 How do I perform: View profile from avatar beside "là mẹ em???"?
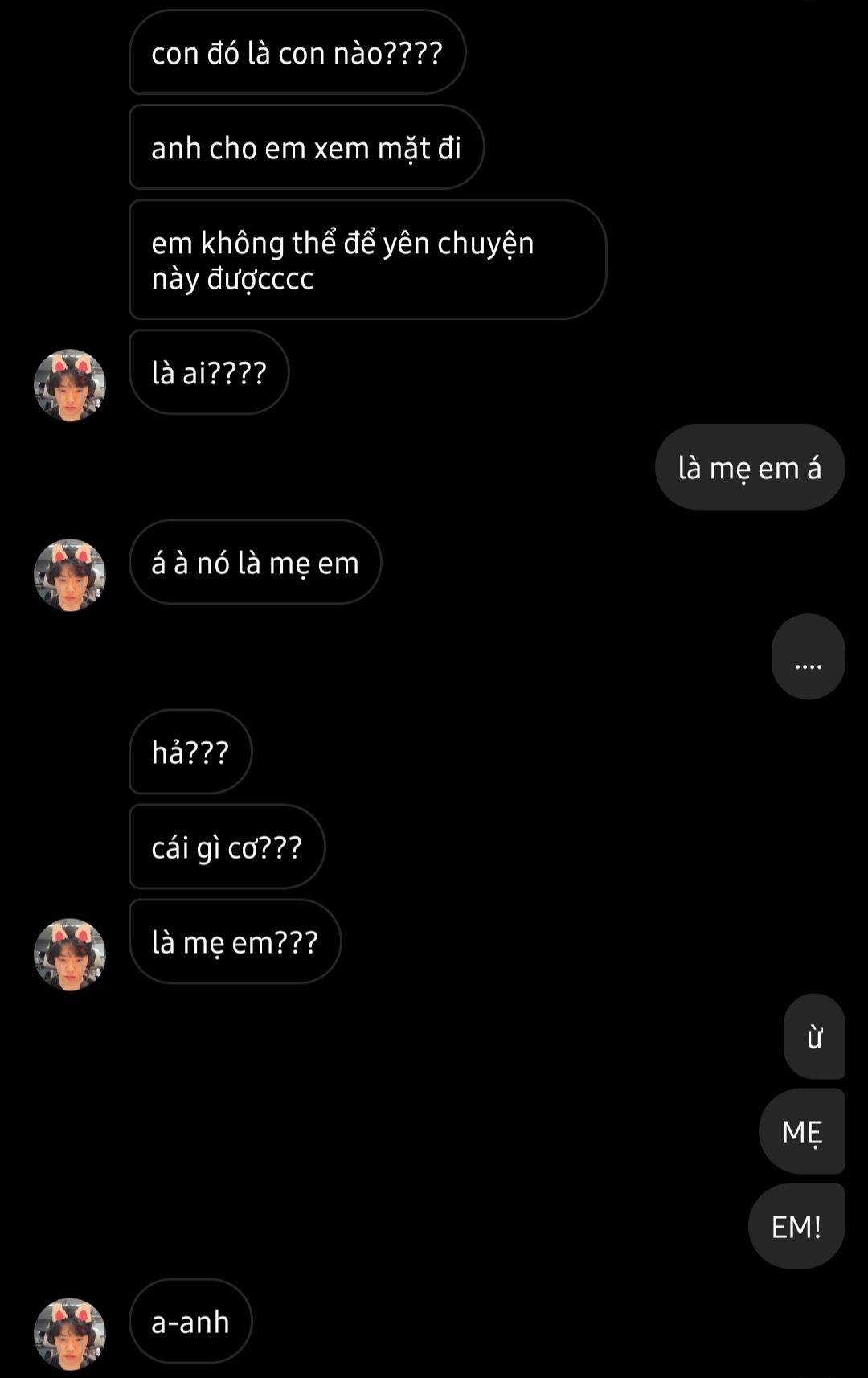[70, 954]
